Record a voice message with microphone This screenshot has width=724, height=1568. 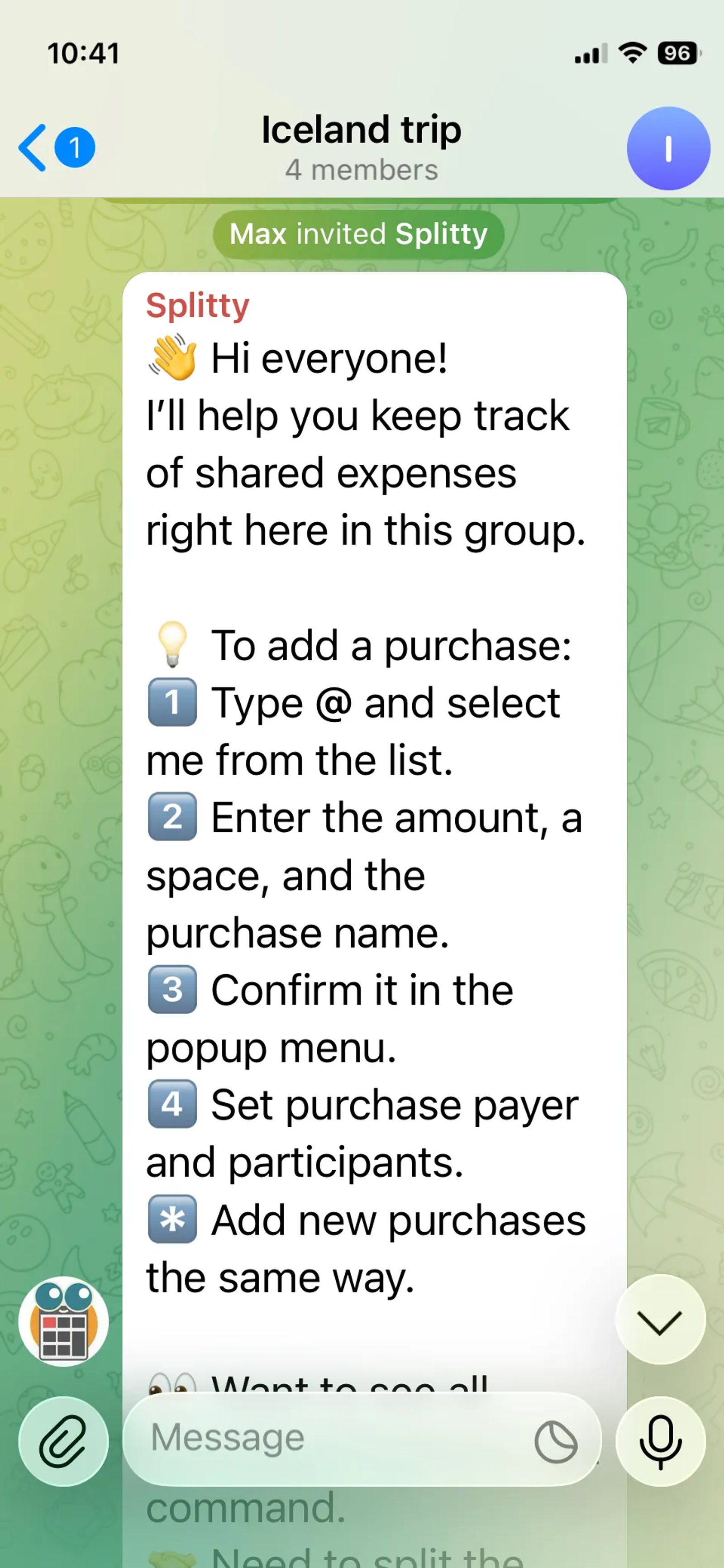point(660,1441)
